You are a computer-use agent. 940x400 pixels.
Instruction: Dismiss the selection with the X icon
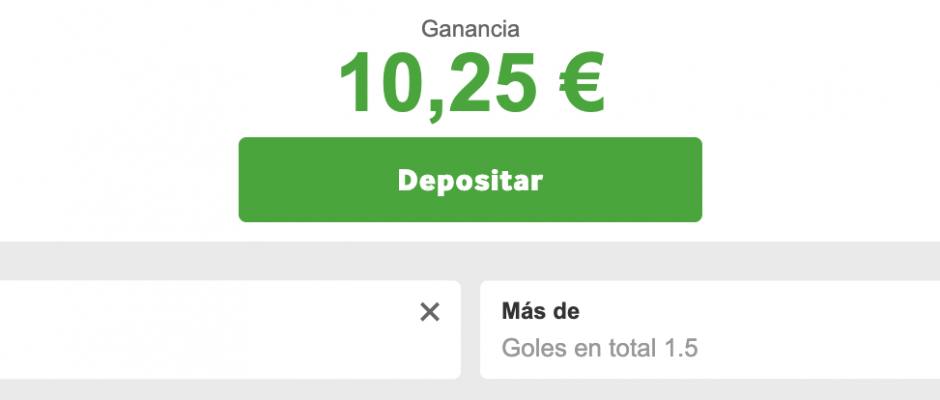(430, 312)
